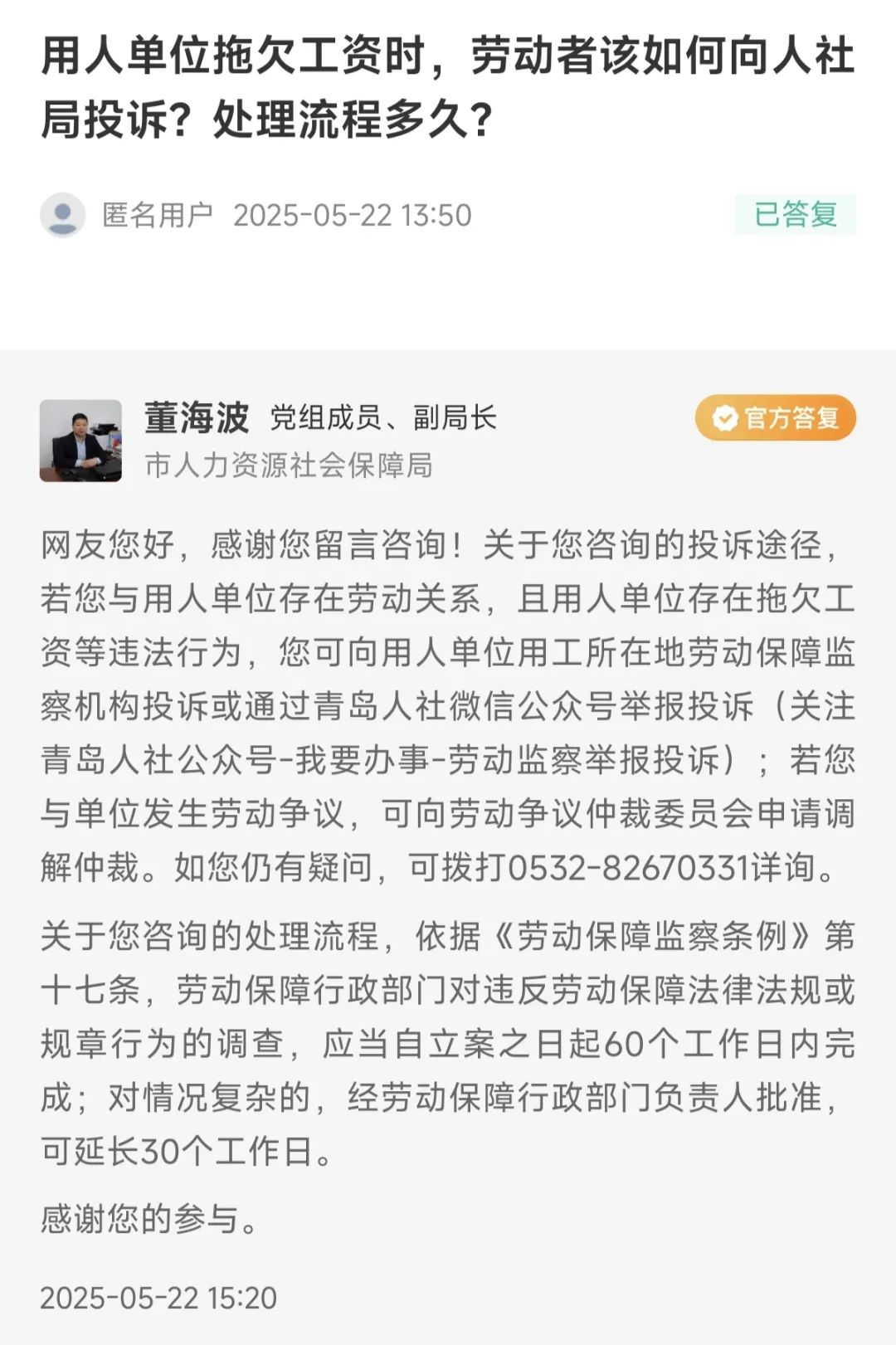Viewport: 896px width, 1345px height.
Task: Open 董海波's profile photo
Action: tap(80, 441)
